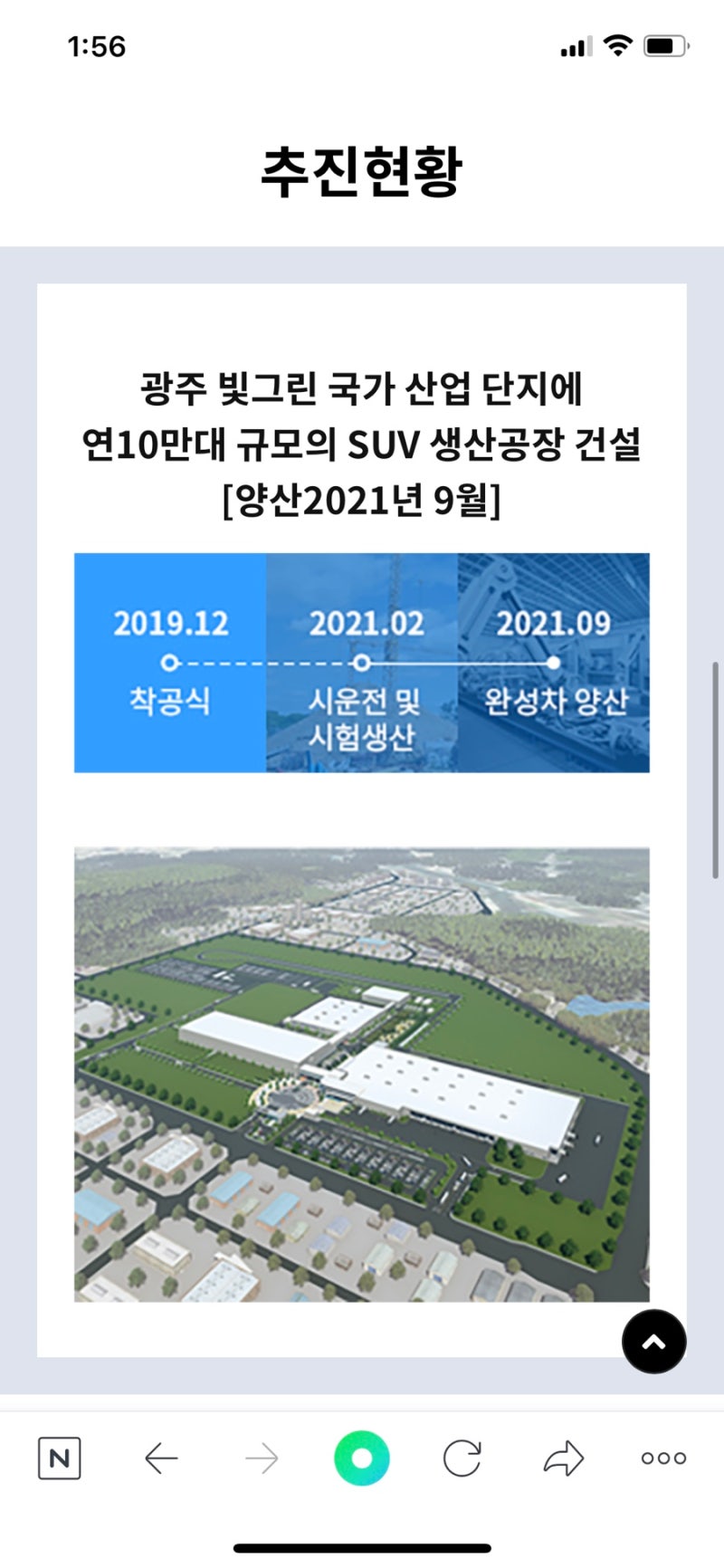This screenshot has width=724, height=1568.
Task: Tap the scroll-to-top arrow button
Action: 653,1342
